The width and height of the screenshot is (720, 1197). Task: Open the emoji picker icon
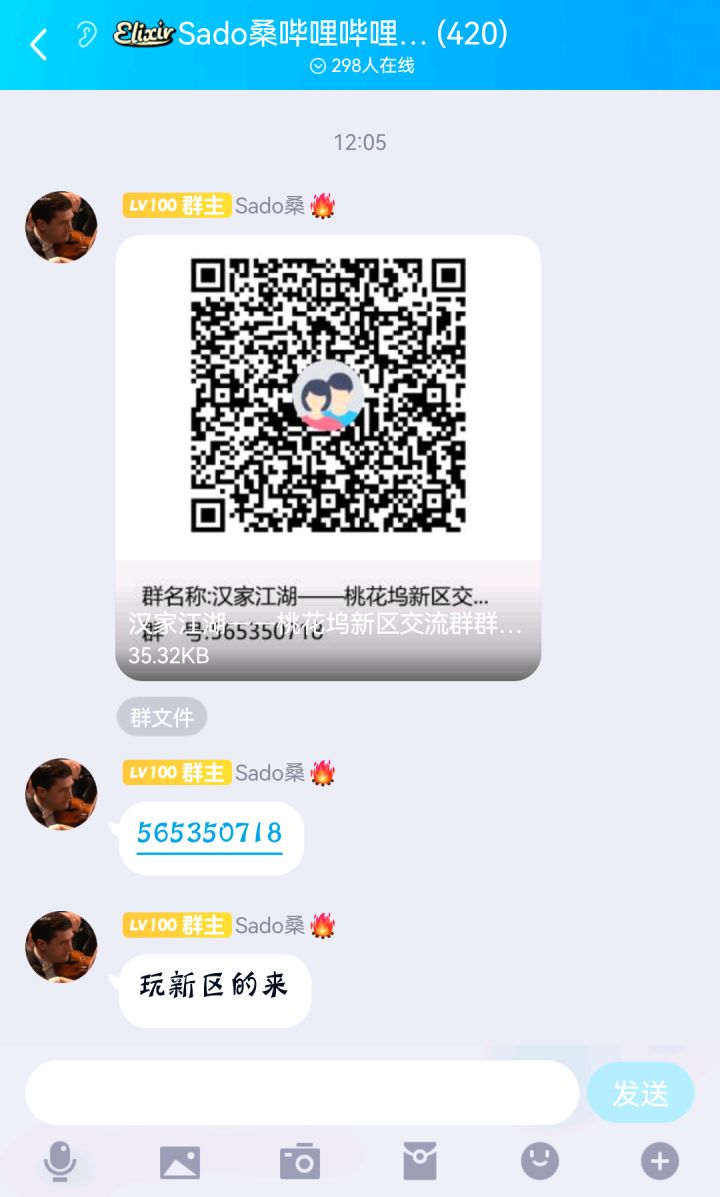pos(539,1161)
